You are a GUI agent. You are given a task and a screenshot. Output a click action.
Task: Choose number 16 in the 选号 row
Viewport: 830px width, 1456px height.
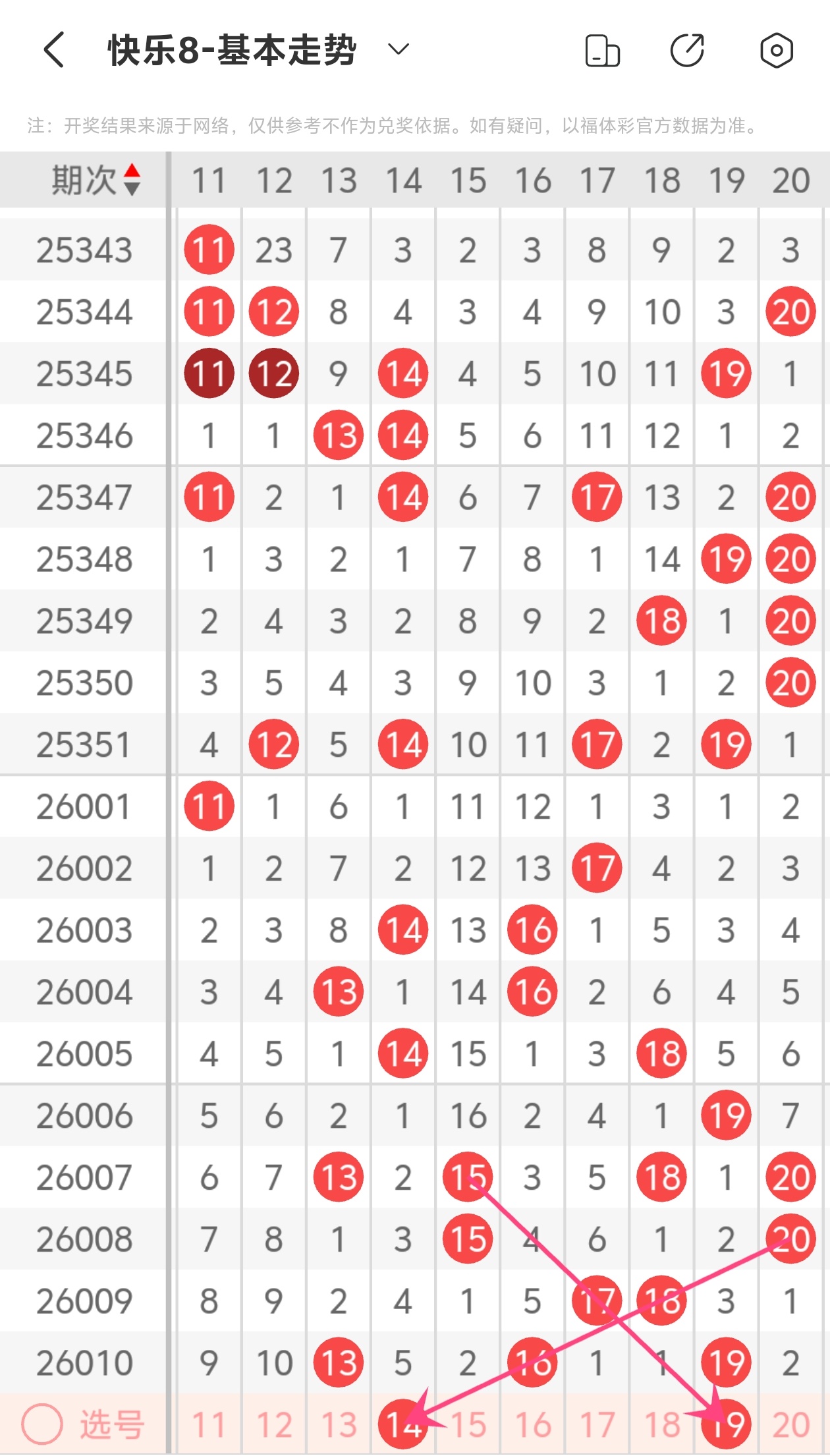click(x=532, y=1424)
